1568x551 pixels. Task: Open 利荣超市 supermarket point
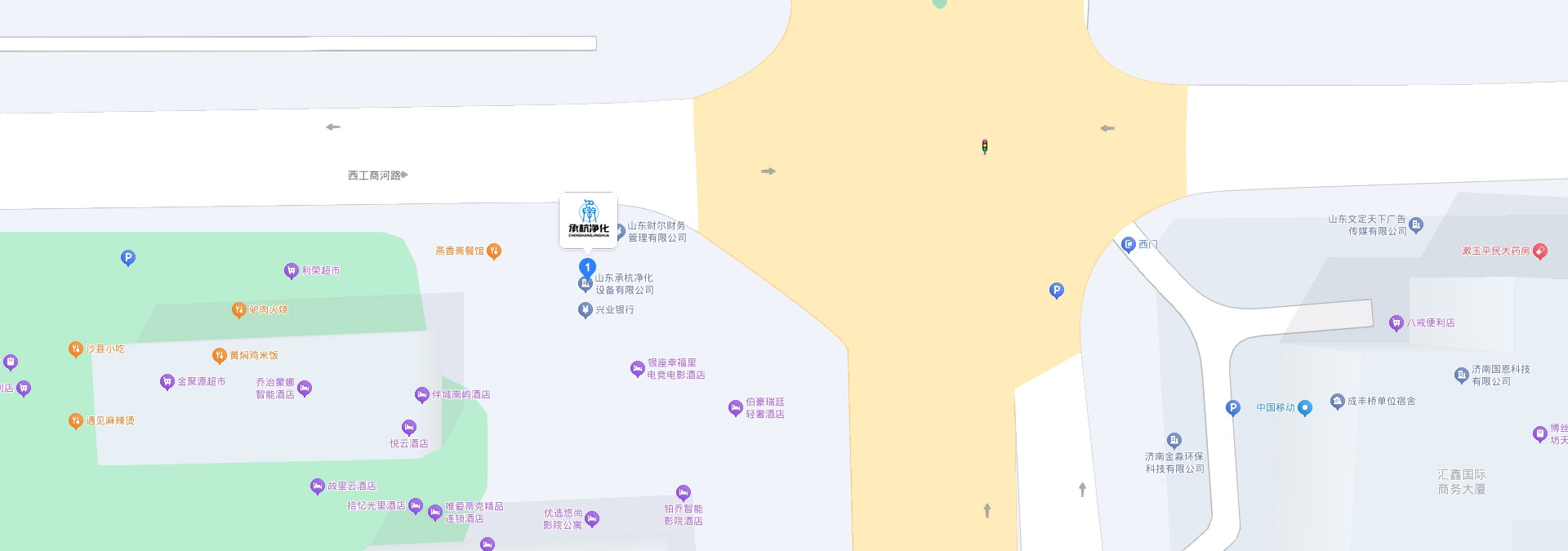292,270
